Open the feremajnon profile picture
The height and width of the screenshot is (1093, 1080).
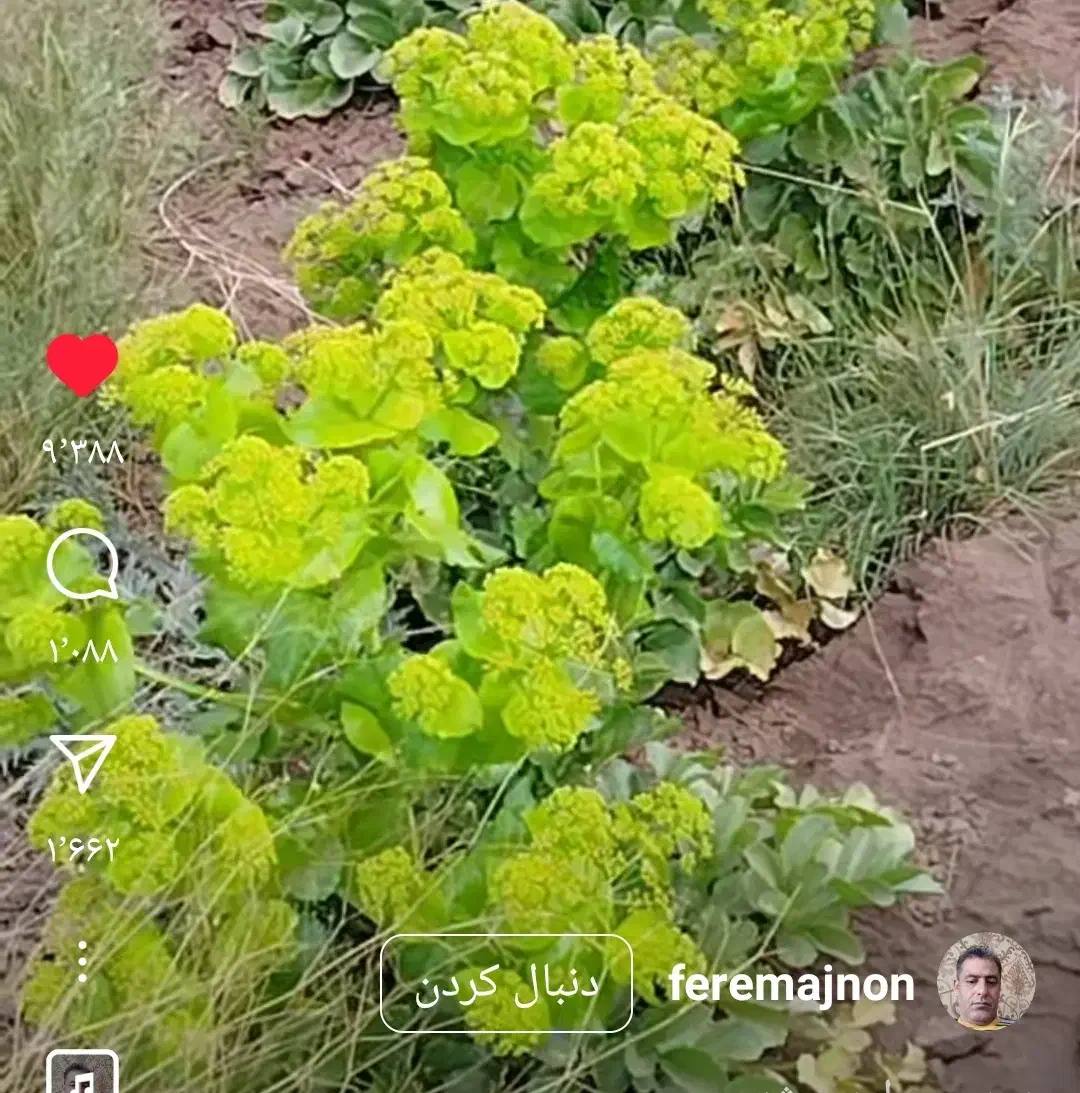pyautogui.click(x=985, y=982)
